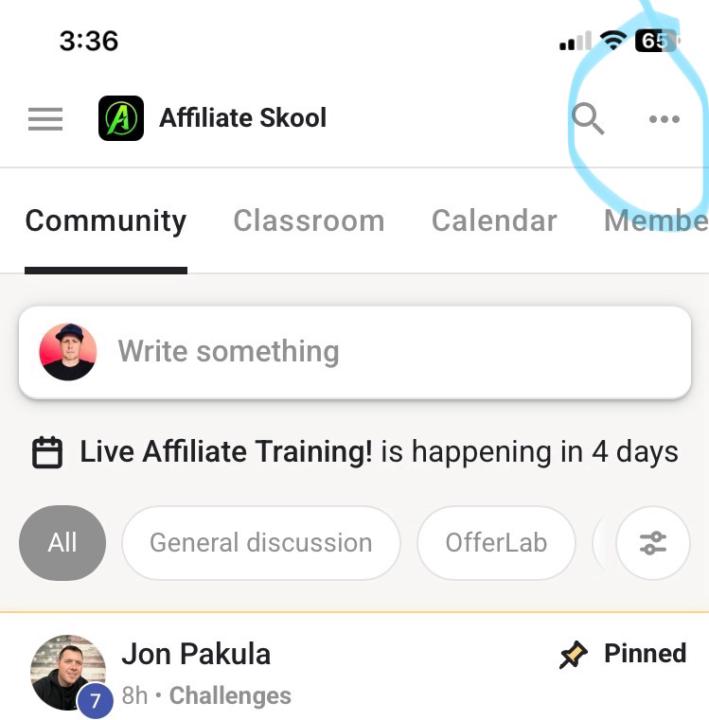
Task: Switch to the Classroom tab
Action: tap(308, 221)
